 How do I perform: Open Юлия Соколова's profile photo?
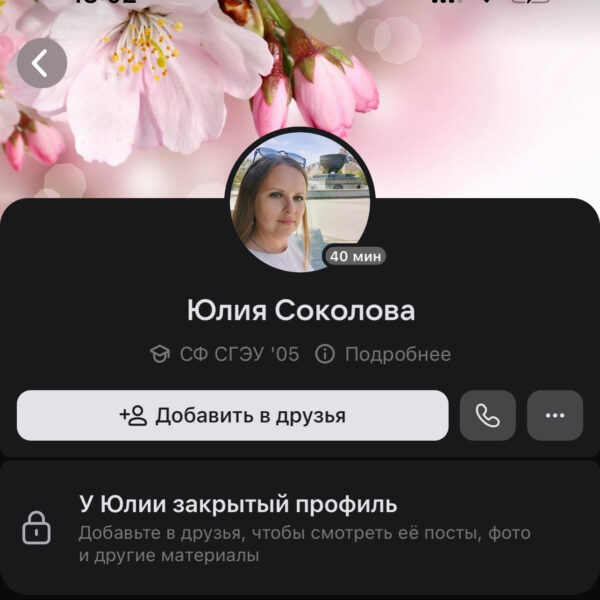299,201
